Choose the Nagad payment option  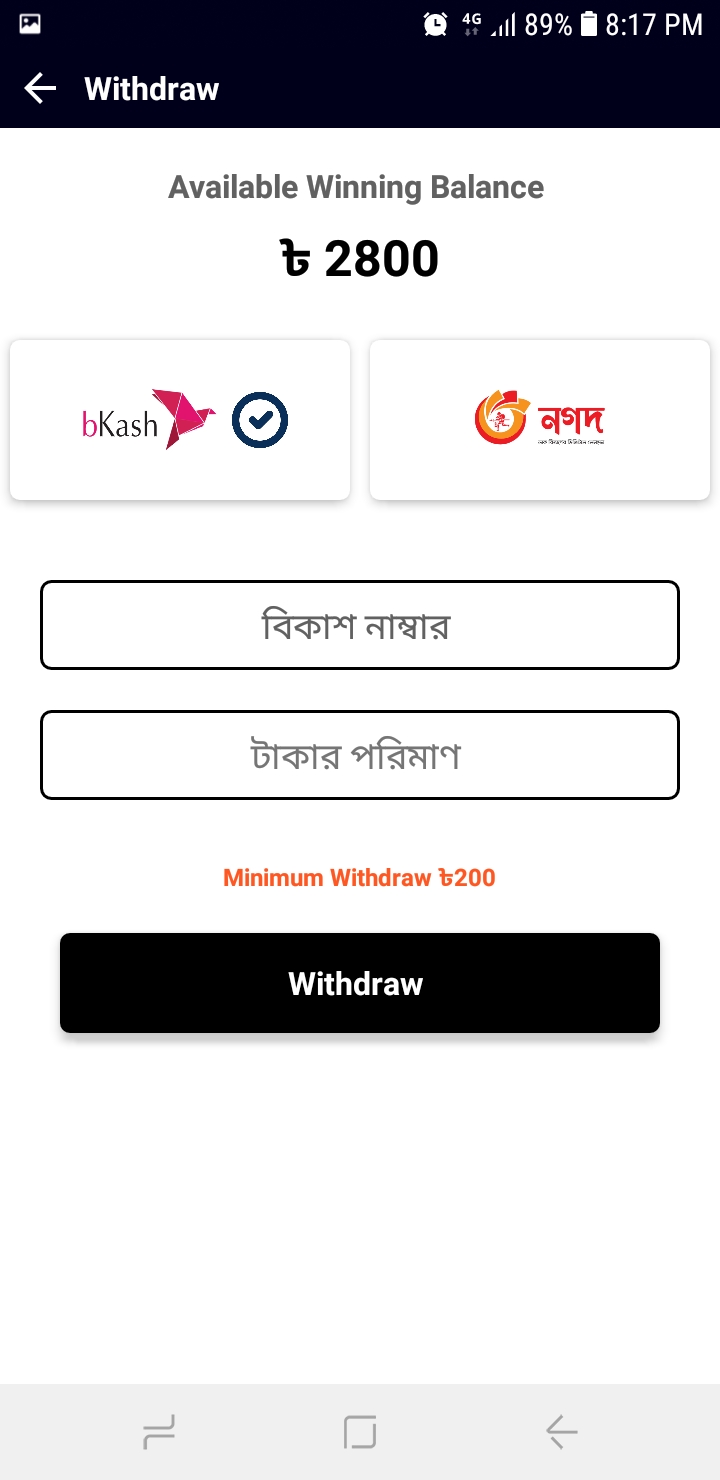[x=540, y=420]
